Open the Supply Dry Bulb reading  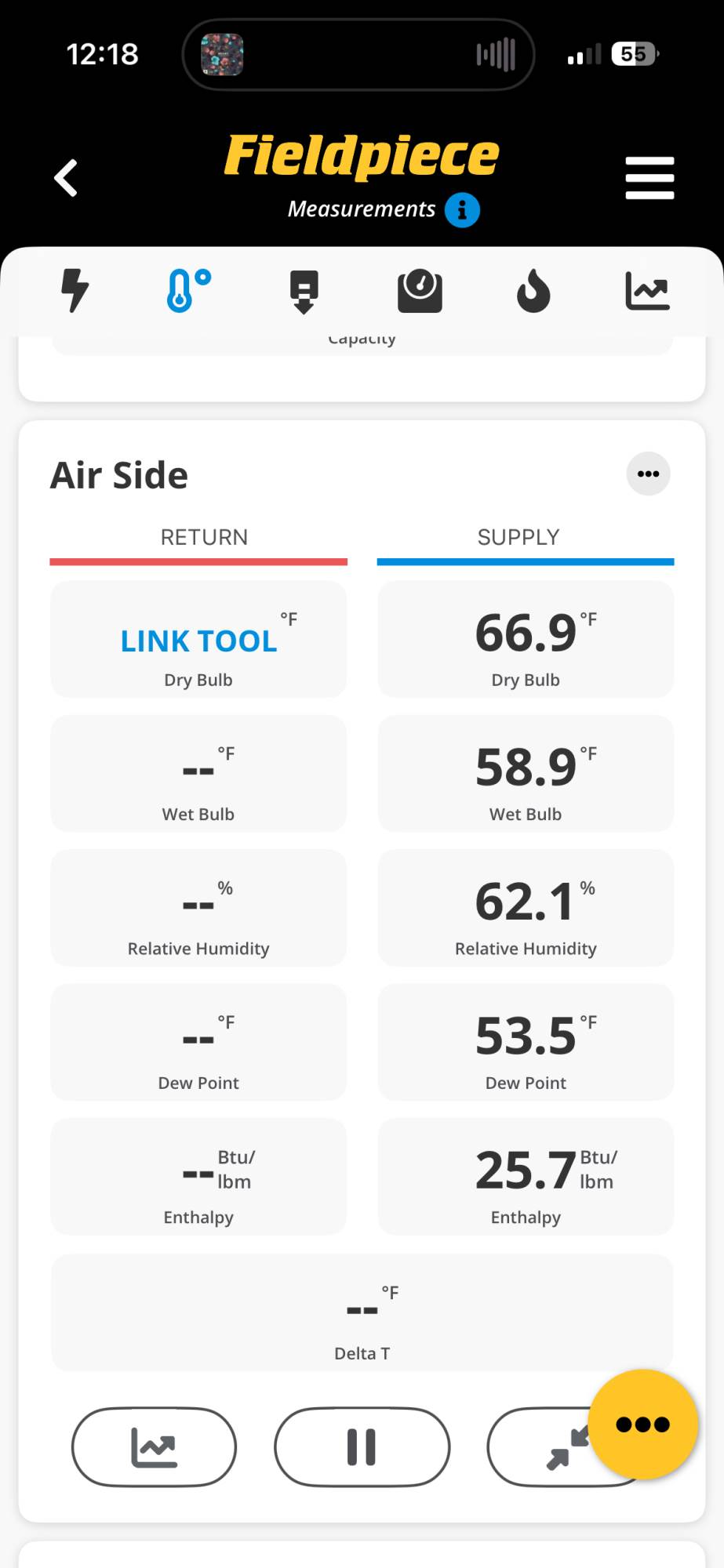(526, 639)
